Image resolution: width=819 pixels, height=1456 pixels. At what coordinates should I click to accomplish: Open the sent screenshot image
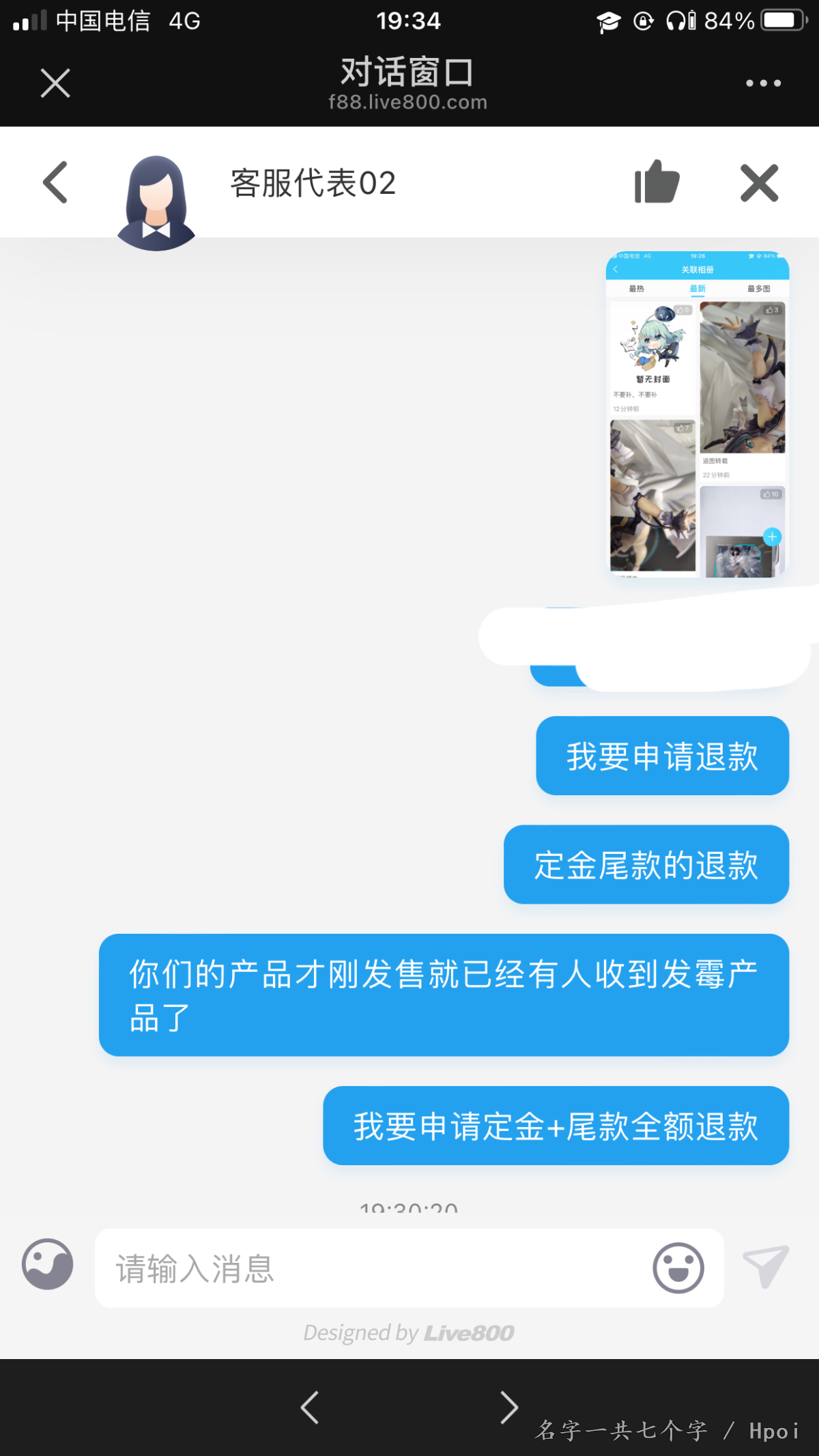tap(697, 414)
